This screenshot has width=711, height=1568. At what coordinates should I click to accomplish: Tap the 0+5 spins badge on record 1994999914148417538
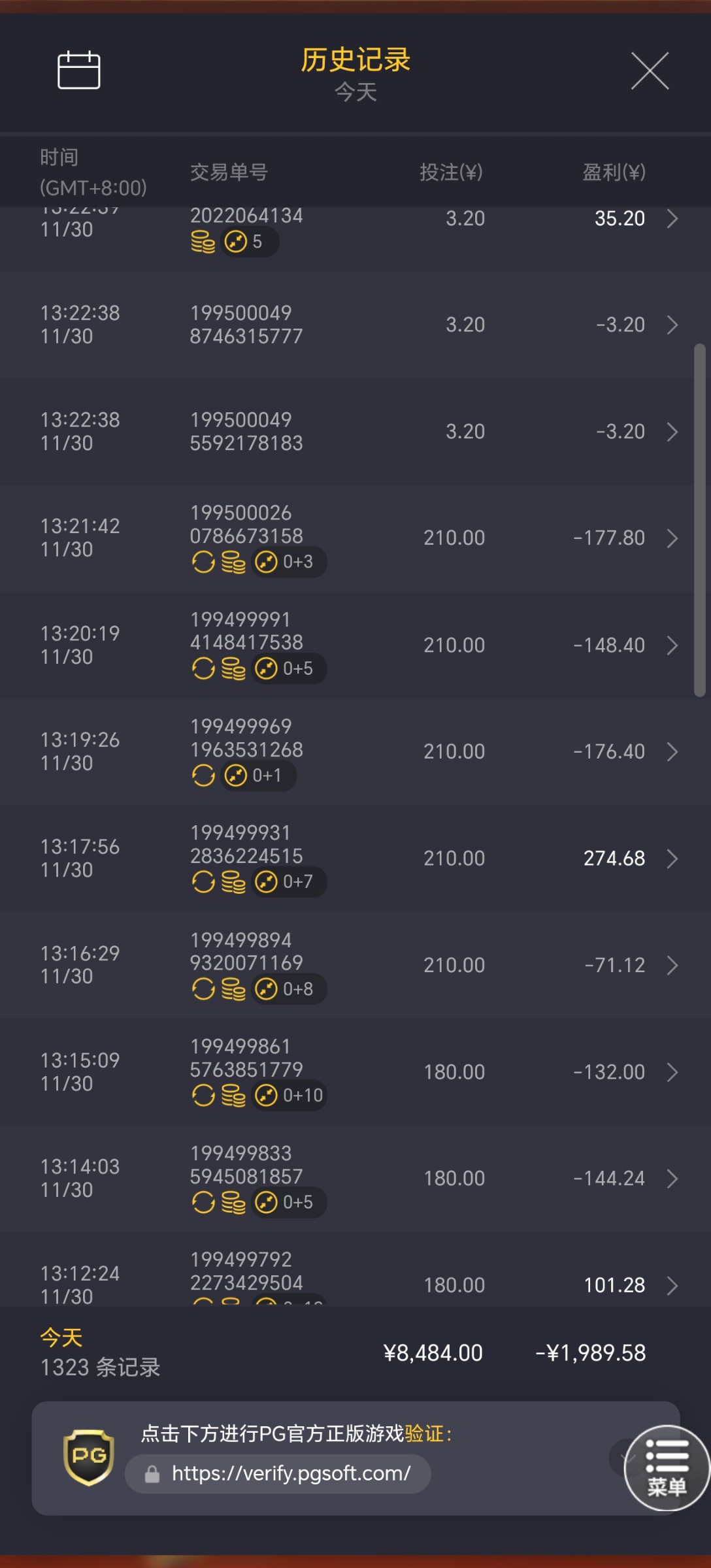pyautogui.click(x=290, y=668)
